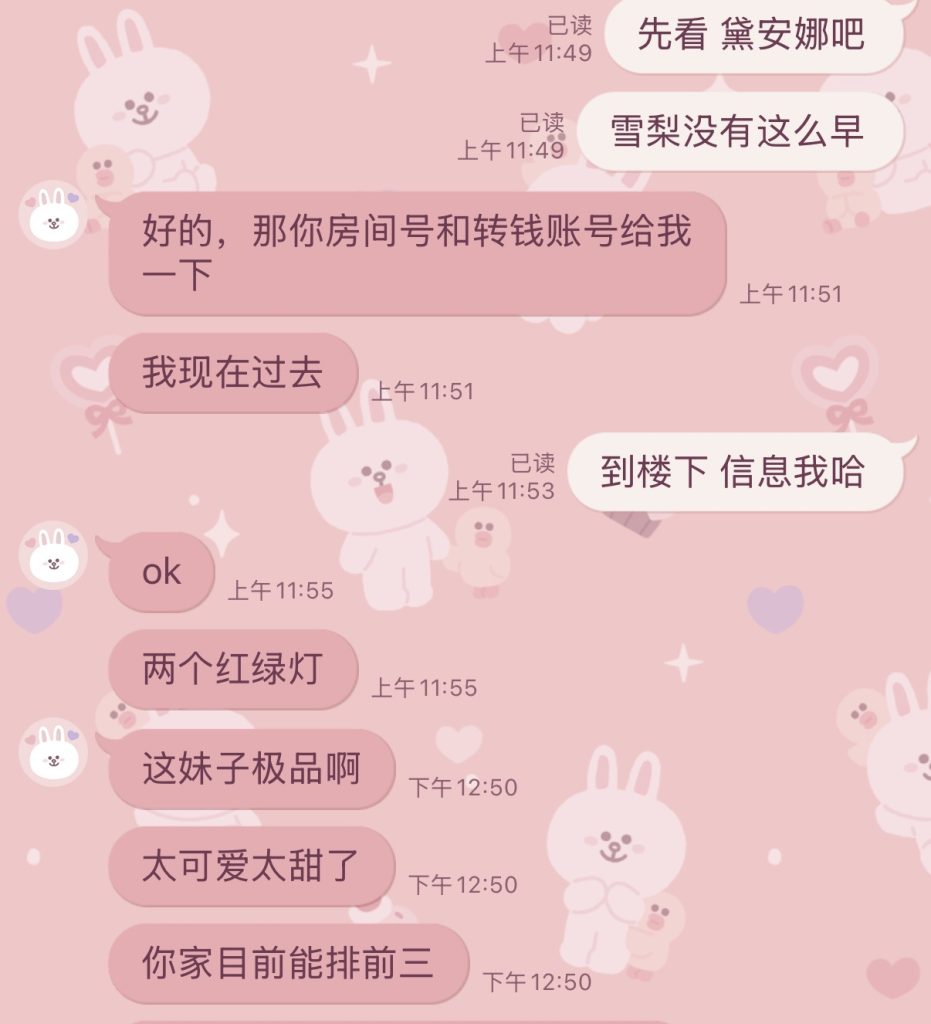View profile from avatar beside 这妹子极品啊
931x1024 pixels.
(54, 751)
